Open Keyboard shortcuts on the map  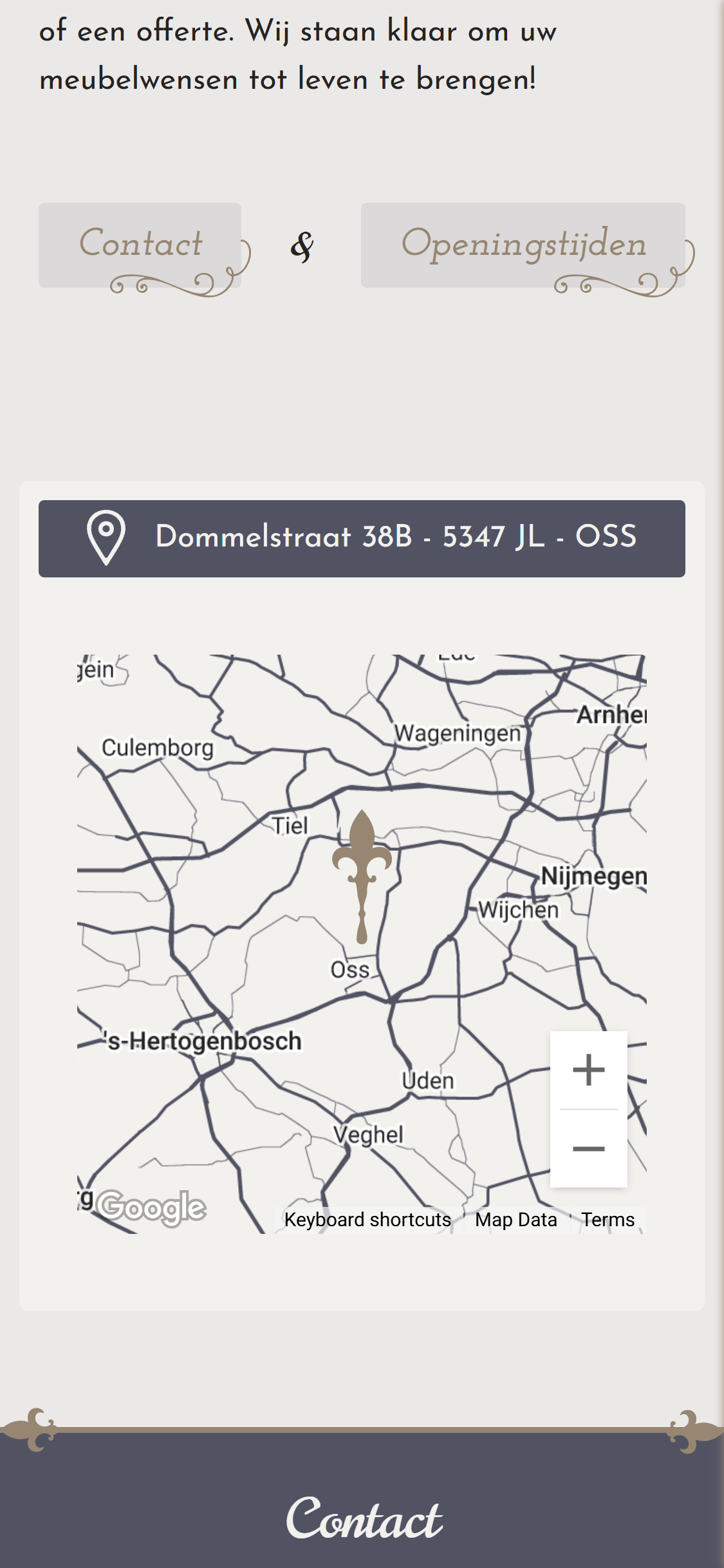(367, 1220)
